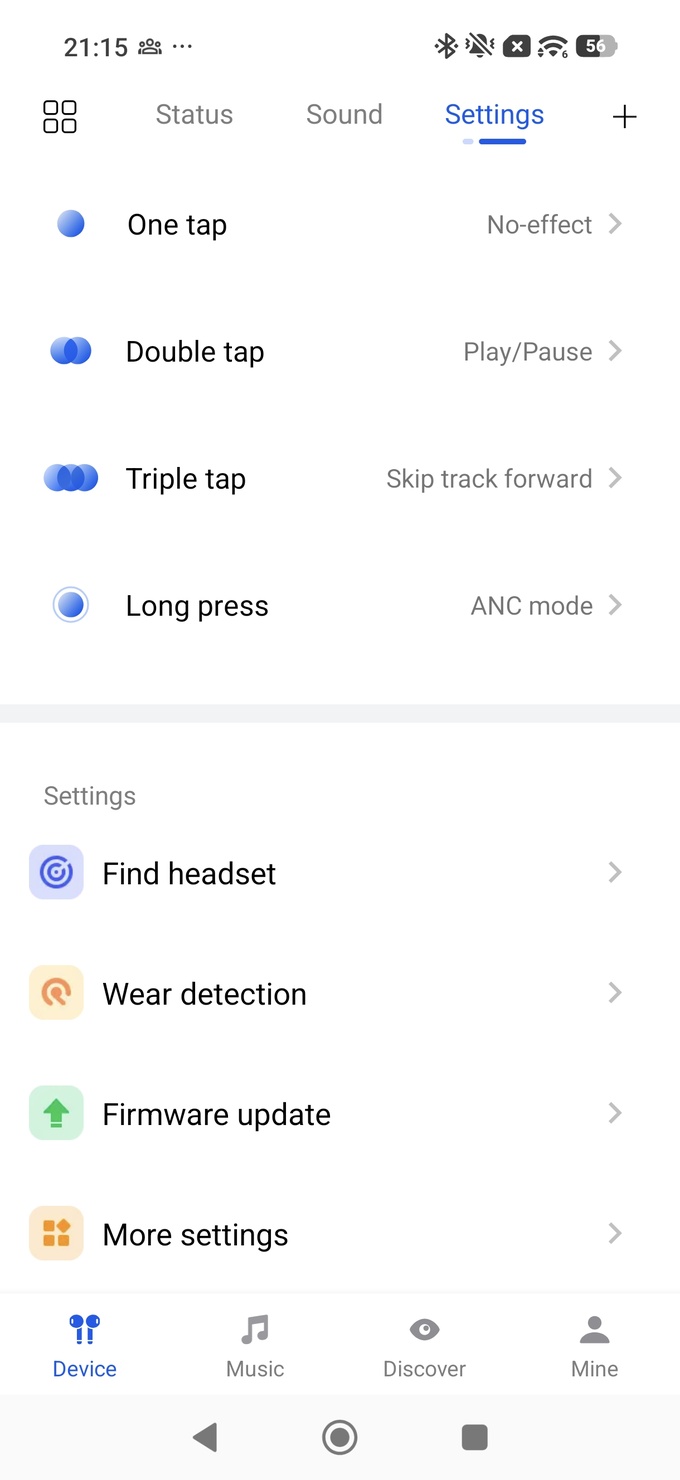Go to the Music tab
Viewport: 680px width, 1480px height.
point(255,1346)
